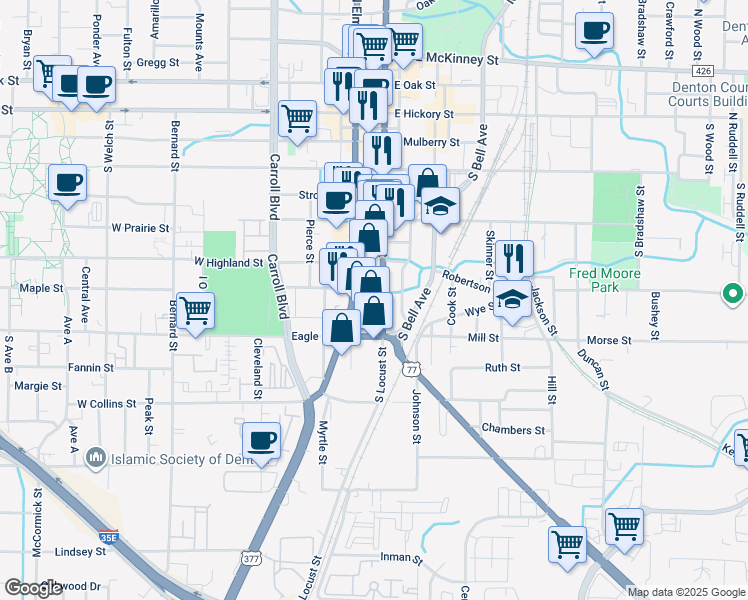Tap the coffee marker near Islamic Society

[x=262, y=441]
